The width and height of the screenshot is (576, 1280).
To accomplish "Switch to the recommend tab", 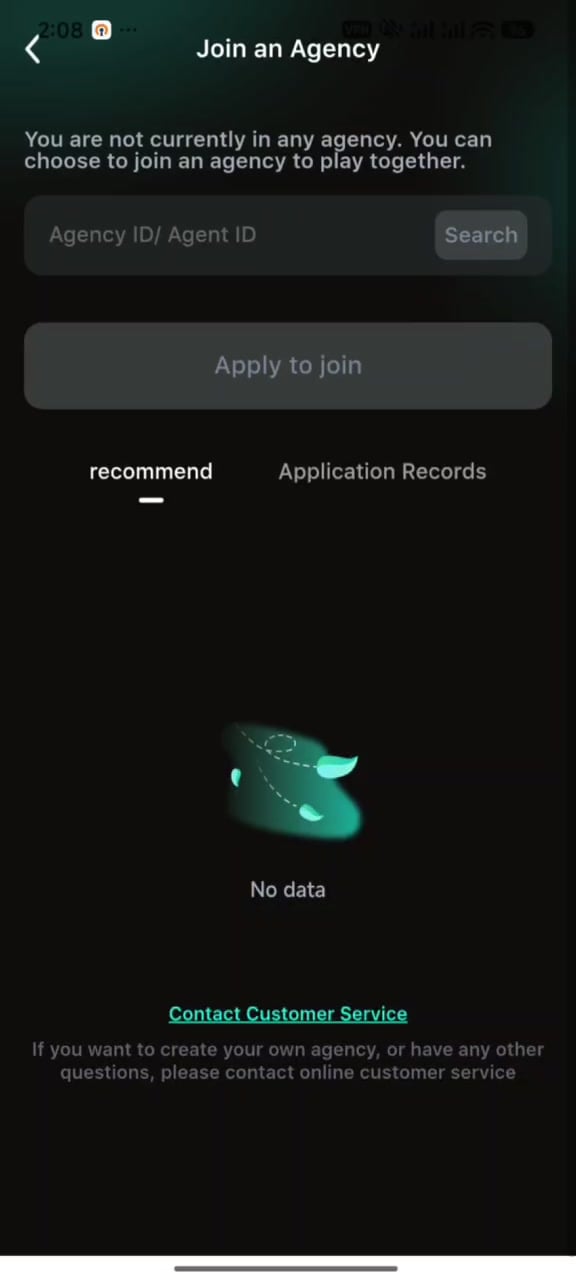I will [x=151, y=472].
